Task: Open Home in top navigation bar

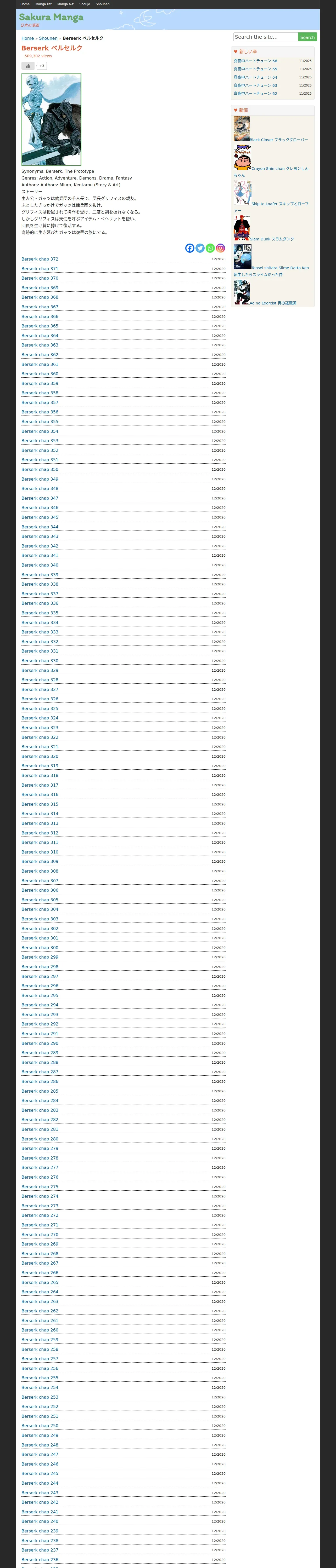Action: pyautogui.click(x=25, y=4)
